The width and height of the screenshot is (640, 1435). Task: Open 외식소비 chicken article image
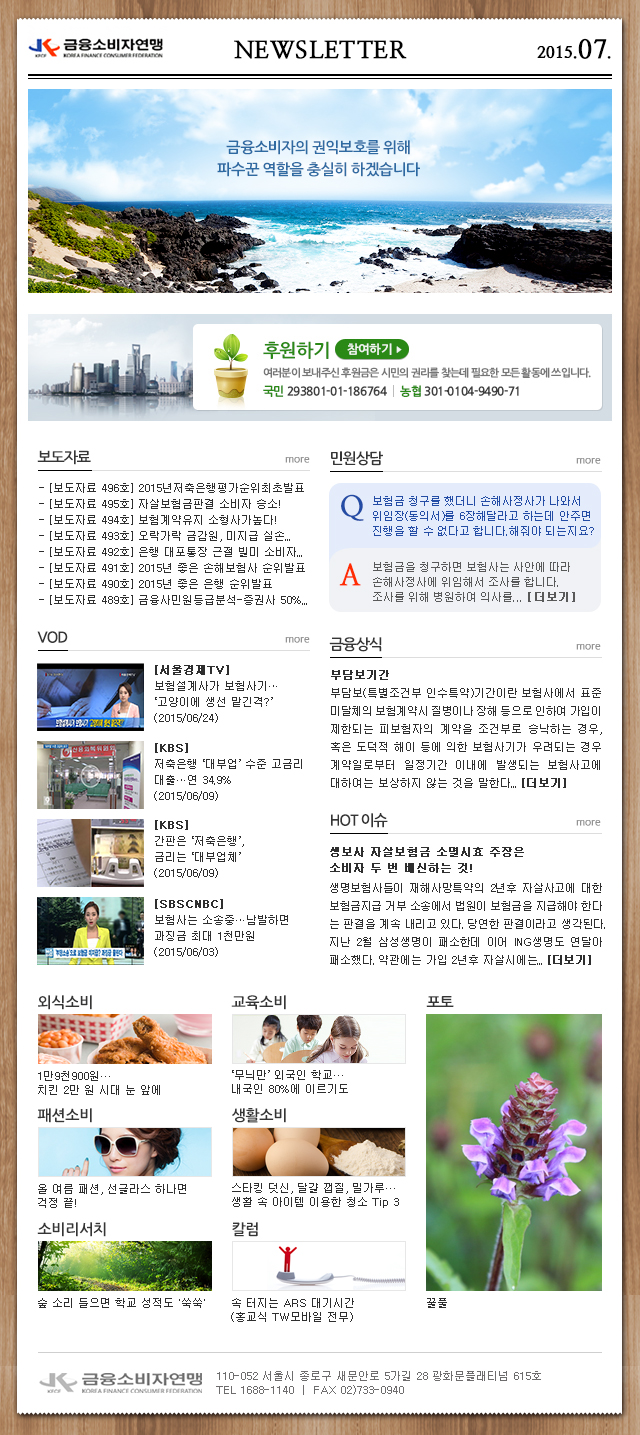point(124,1039)
